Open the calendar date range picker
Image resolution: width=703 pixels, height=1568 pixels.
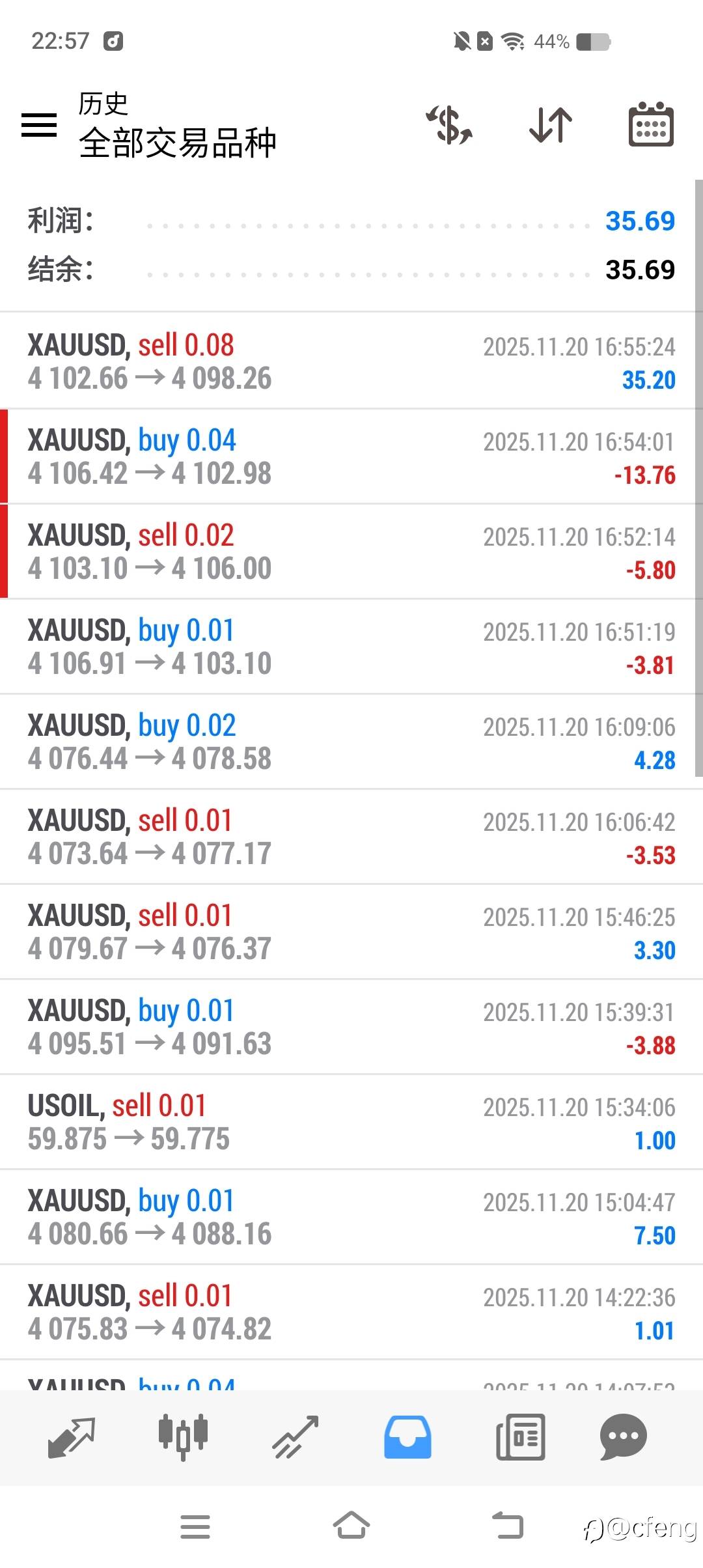click(650, 124)
